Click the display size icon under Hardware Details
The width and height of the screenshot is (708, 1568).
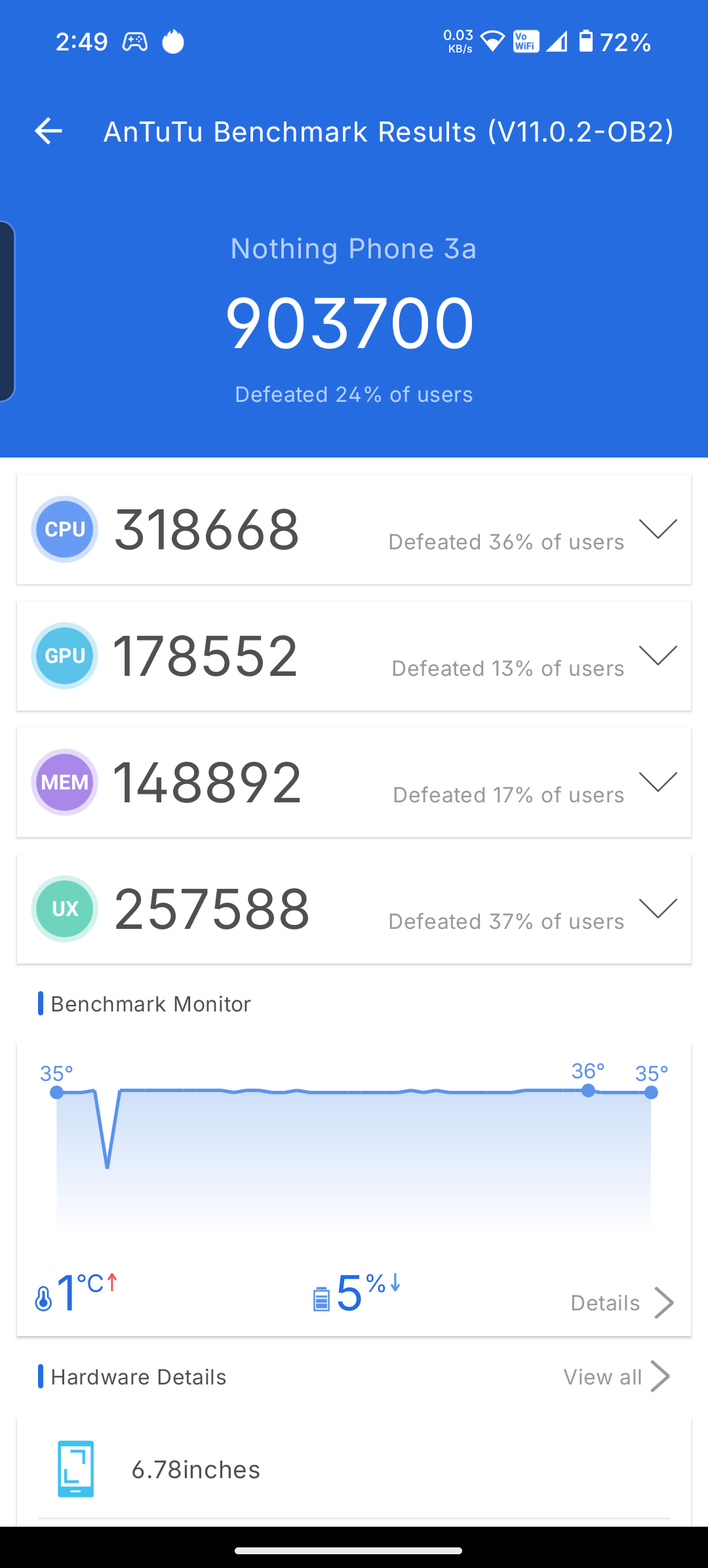pos(75,1469)
